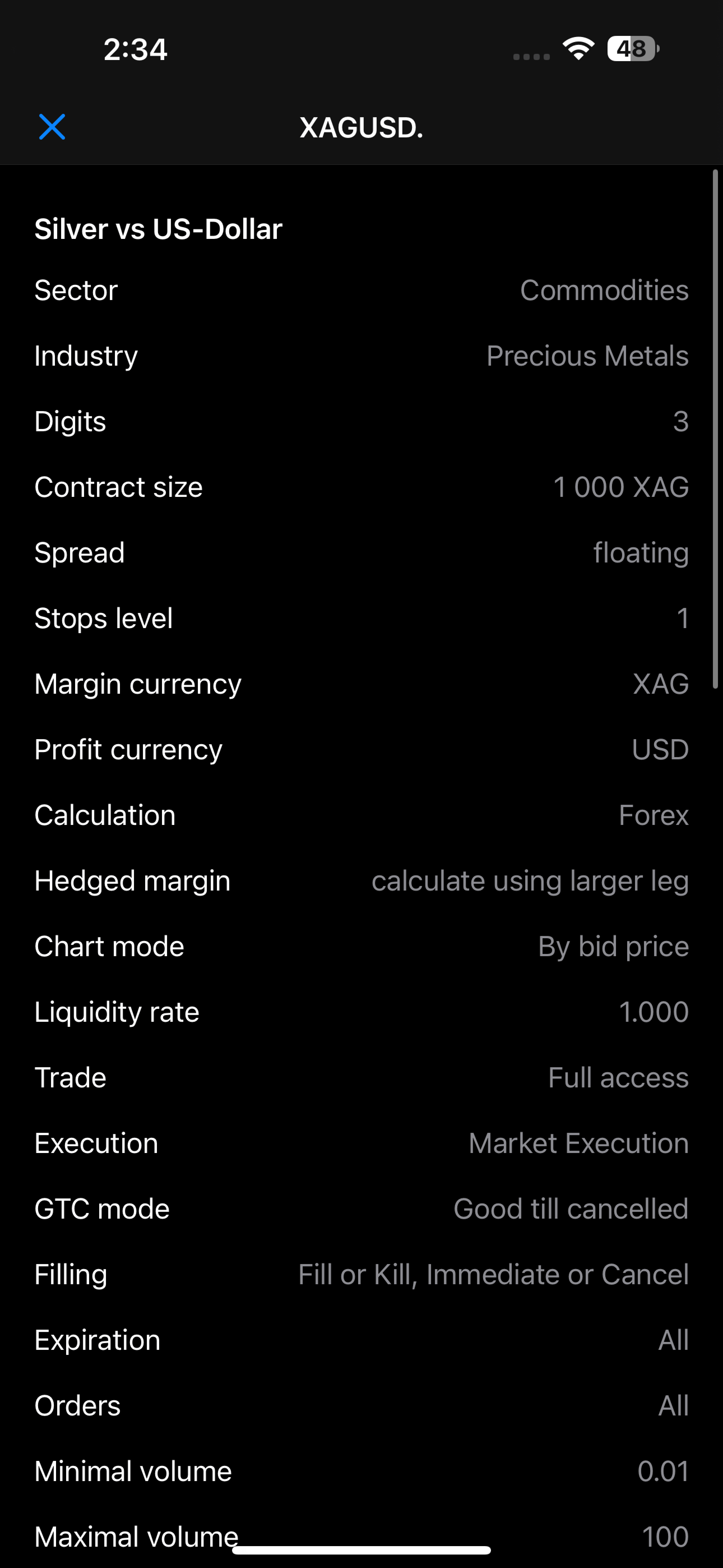
Task: Close the XAGUSD symbol details
Action: tap(52, 127)
